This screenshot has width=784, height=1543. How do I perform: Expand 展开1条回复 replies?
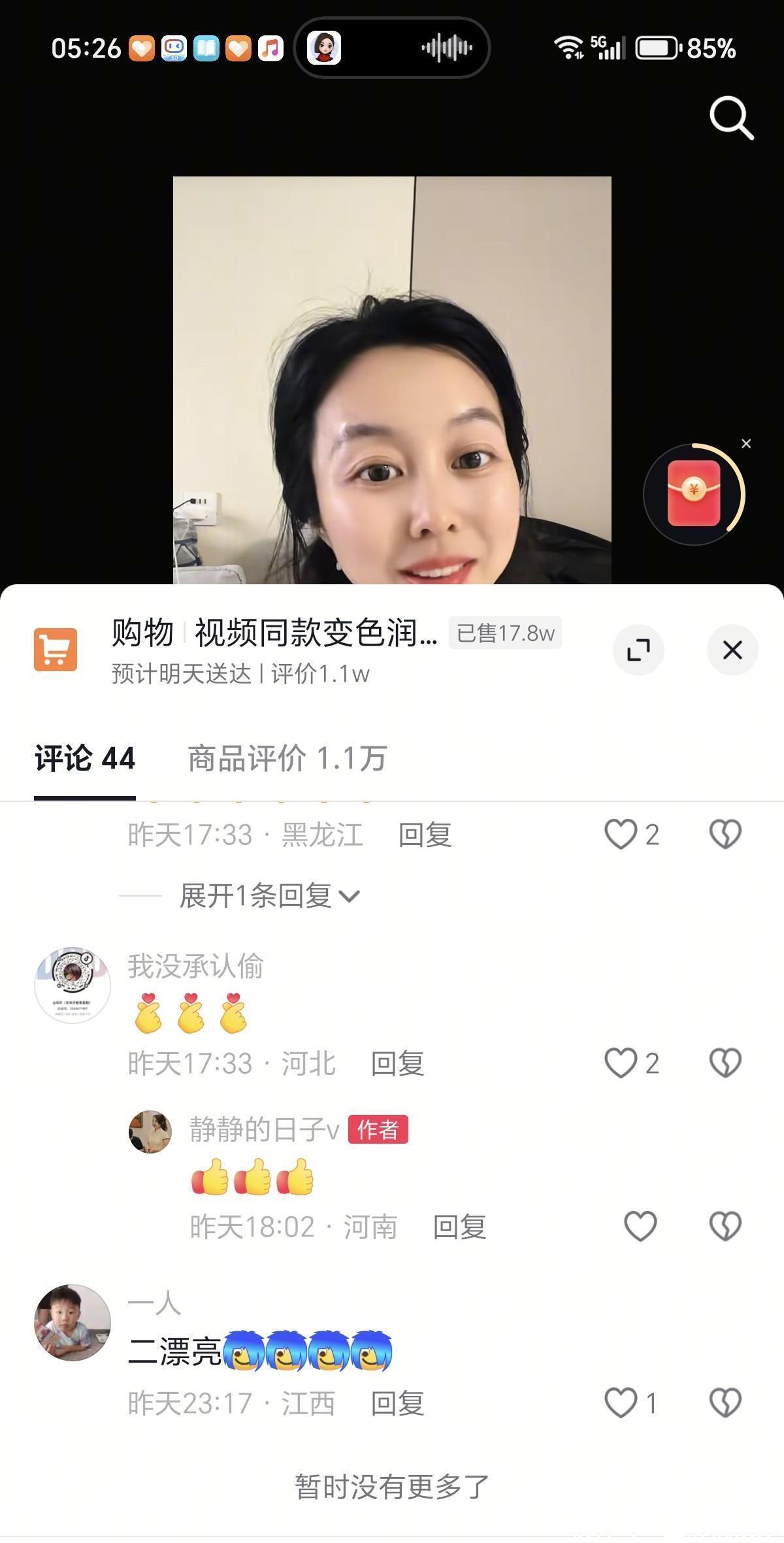[x=269, y=896]
